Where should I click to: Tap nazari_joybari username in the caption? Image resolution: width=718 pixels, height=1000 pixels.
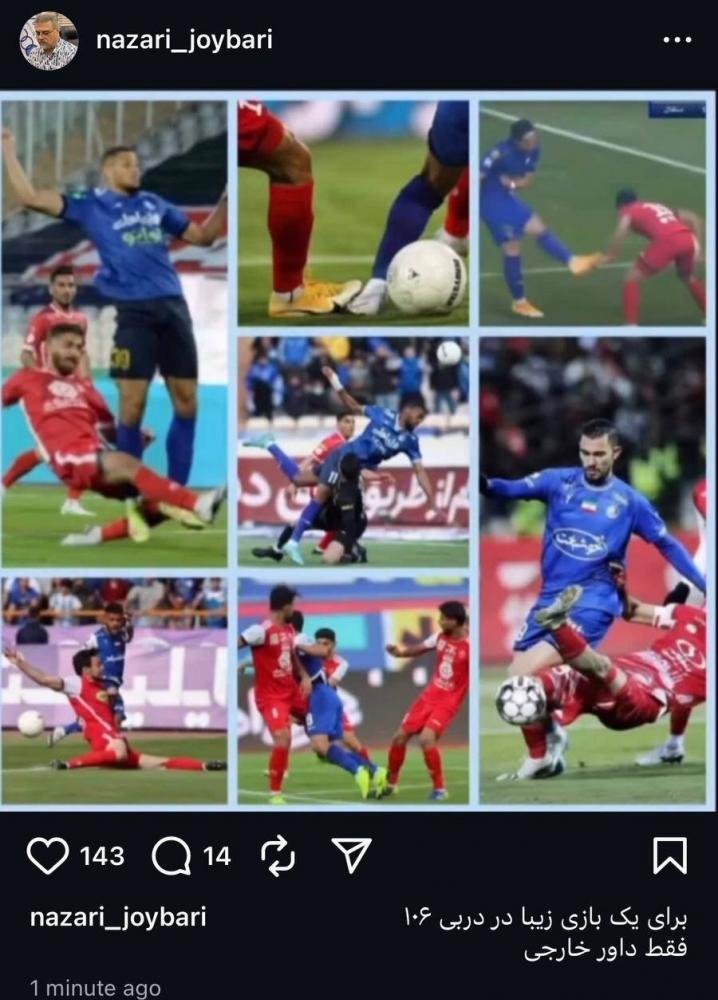pos(118,917)
